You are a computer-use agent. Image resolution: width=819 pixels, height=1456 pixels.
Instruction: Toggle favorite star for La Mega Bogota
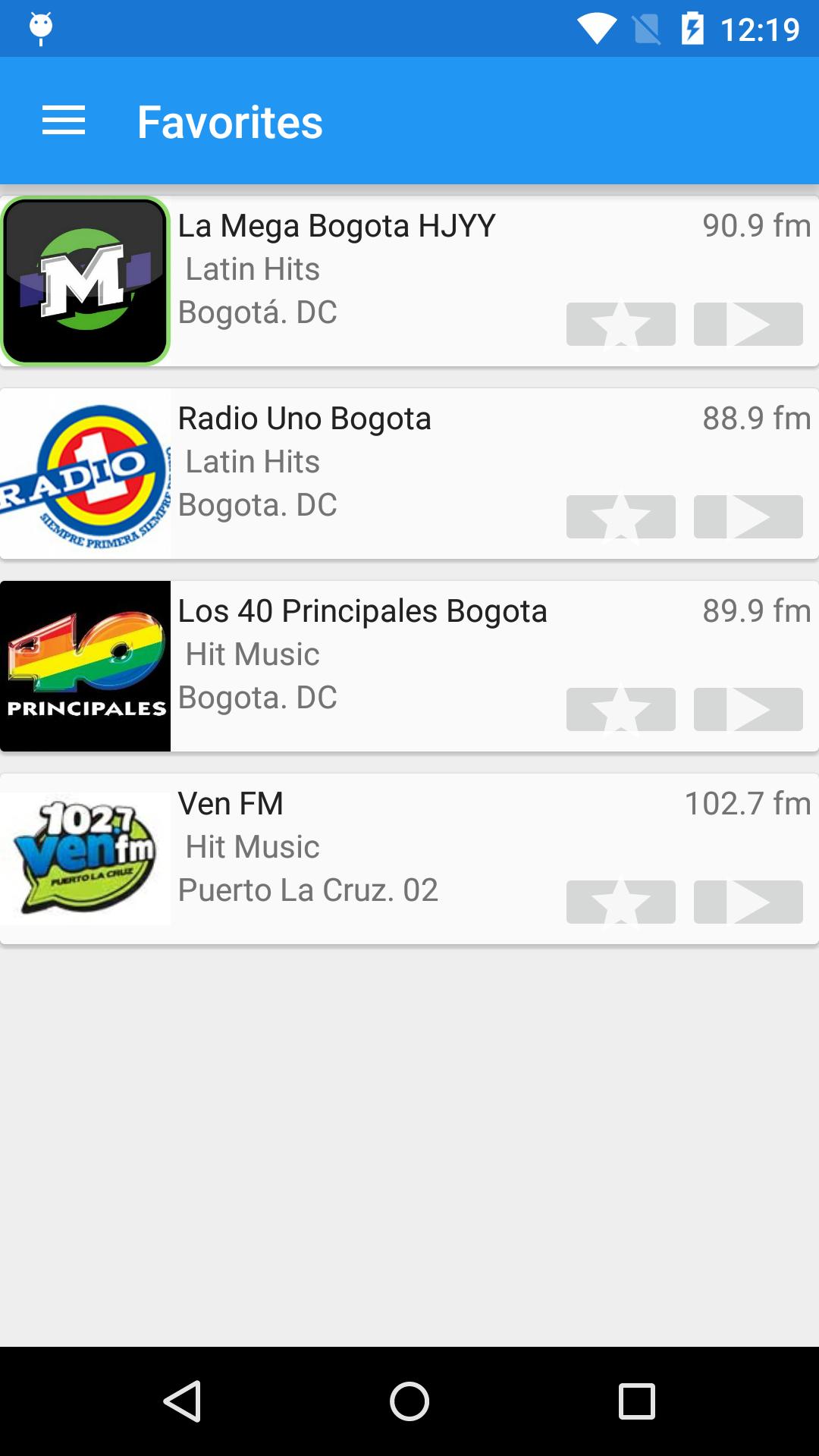[x=620, y=324]
